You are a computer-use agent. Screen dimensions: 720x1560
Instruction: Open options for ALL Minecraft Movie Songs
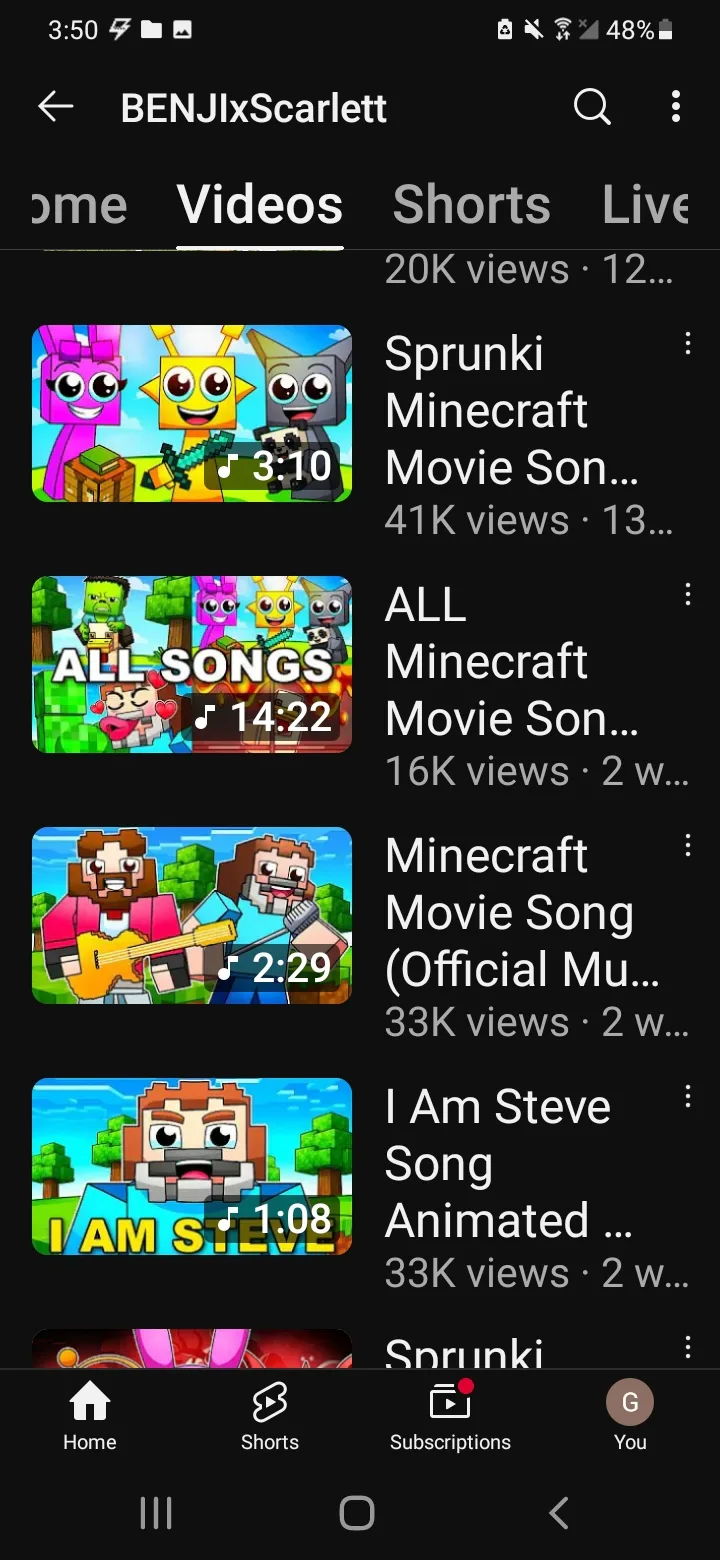point(688,596)
